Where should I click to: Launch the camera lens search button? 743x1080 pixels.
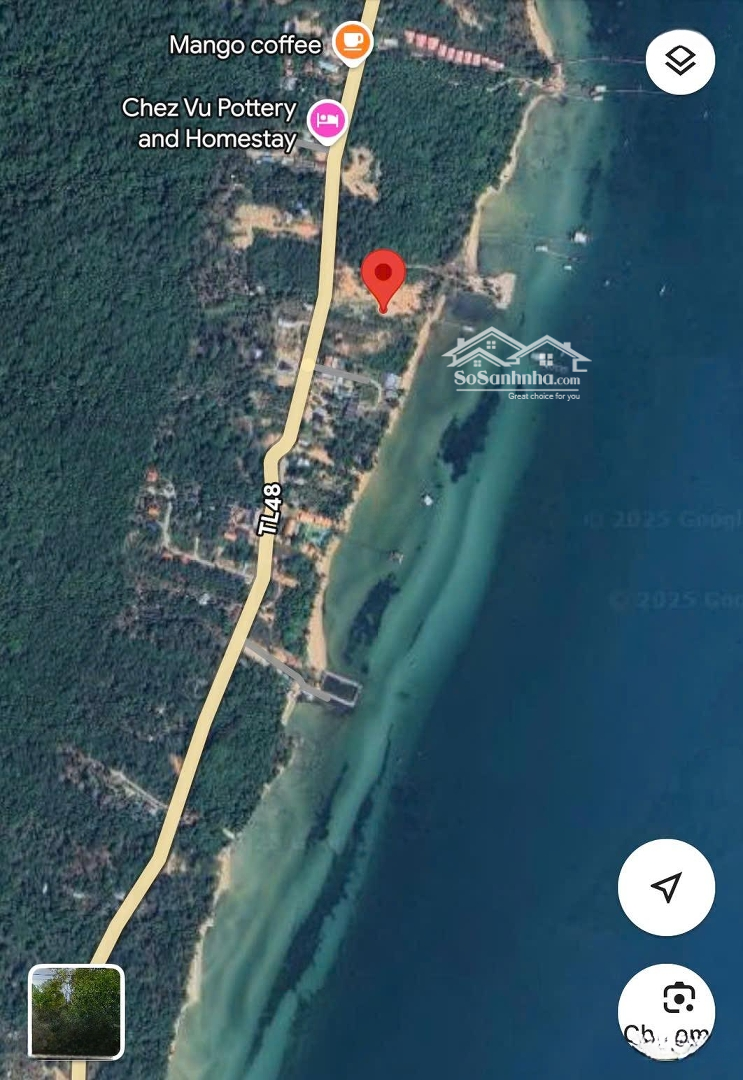(679, 1000)
